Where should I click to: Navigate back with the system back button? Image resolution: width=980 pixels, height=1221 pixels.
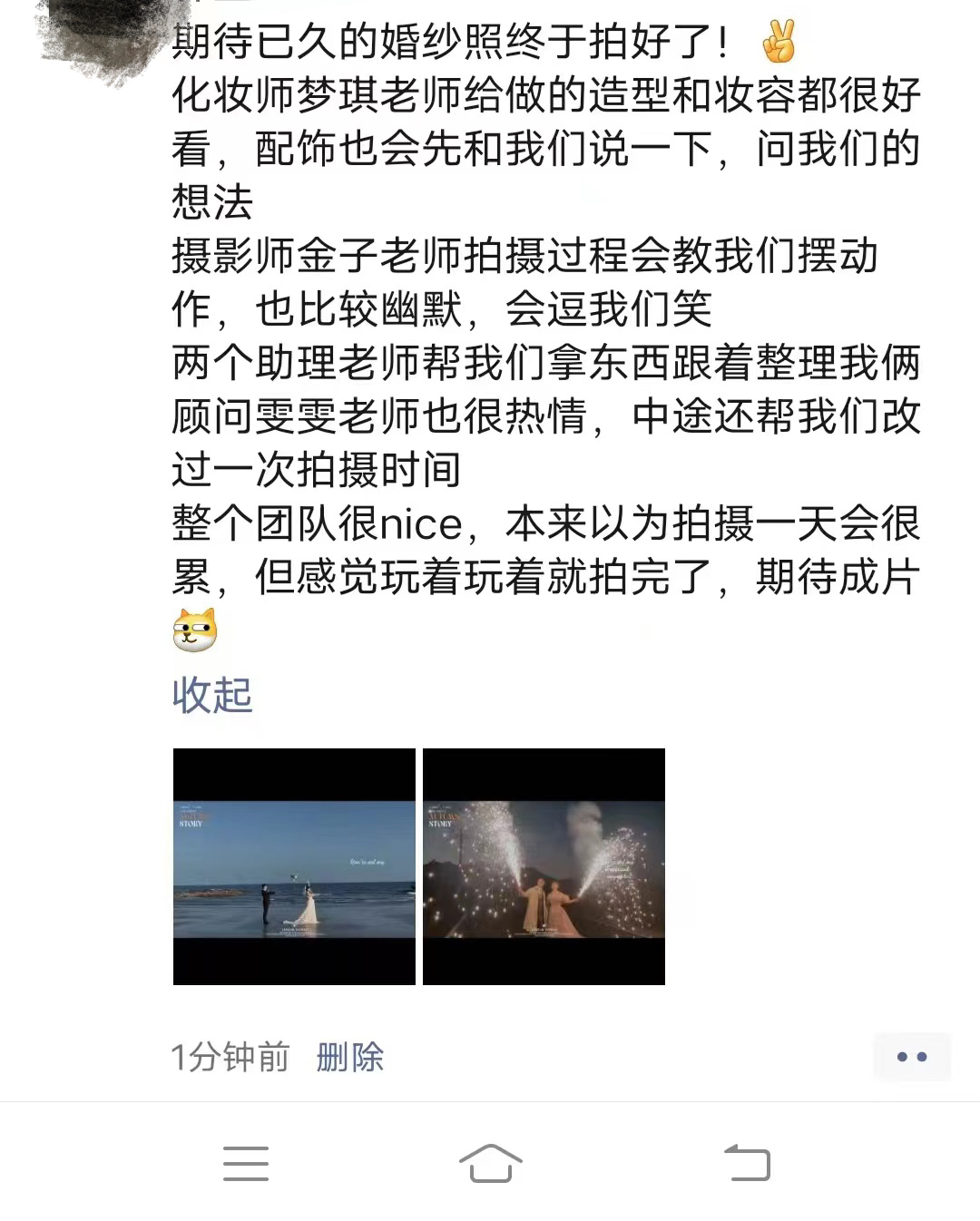(x=747, y=1163)
